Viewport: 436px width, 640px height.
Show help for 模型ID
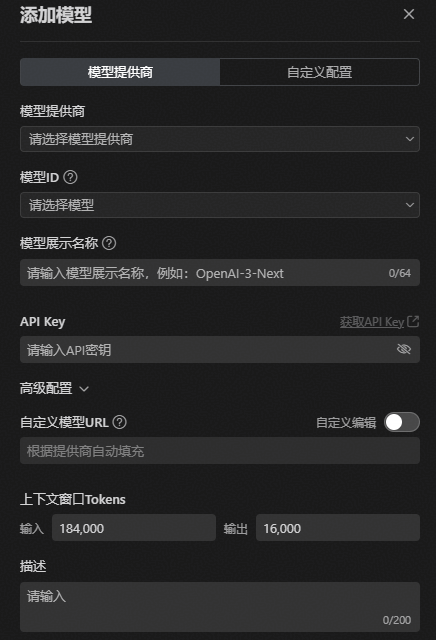(70, 177)
